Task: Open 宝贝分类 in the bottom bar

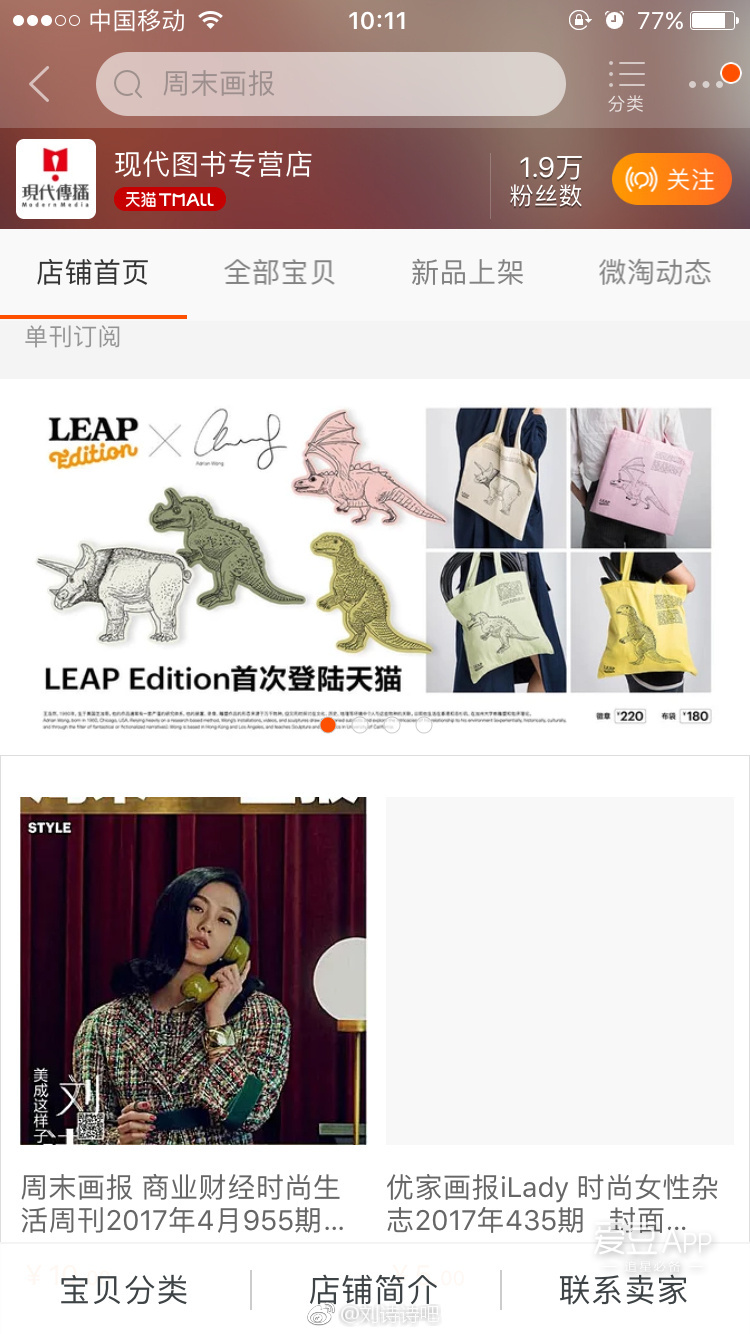Action: pos(124,1289)
